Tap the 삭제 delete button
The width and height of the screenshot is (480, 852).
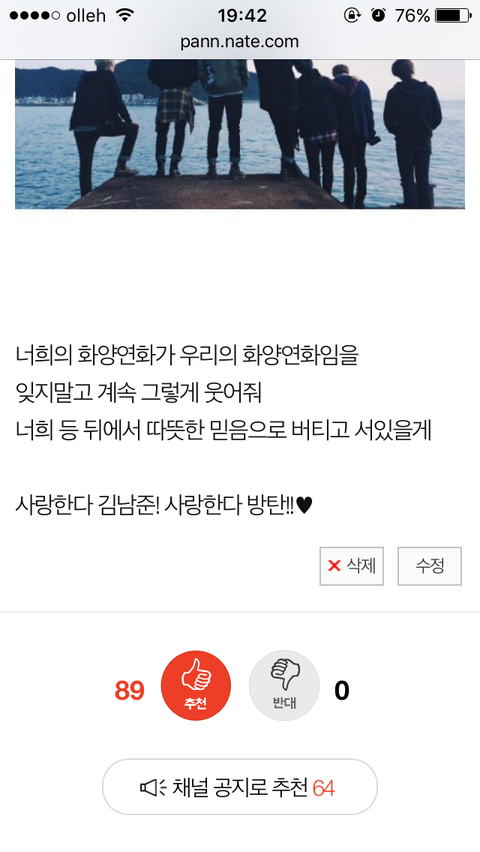352,566
